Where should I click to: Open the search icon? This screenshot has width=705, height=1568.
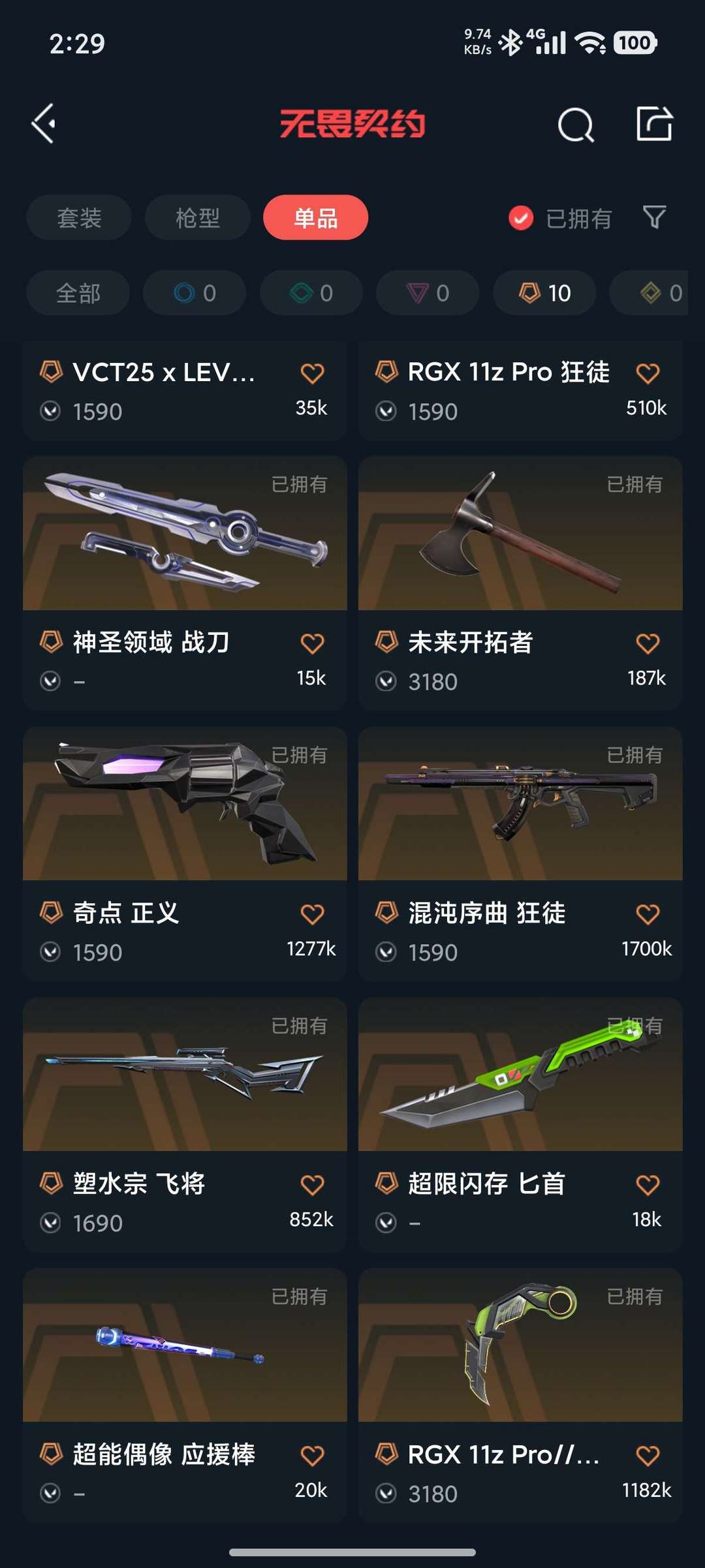(575, 124)
